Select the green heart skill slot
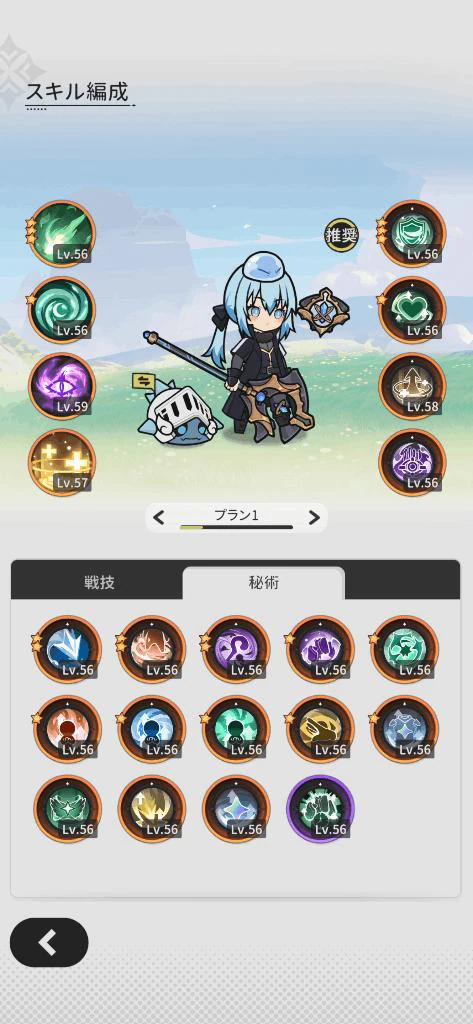This screenshot has width=473, height=1024. tap(412, 310)
